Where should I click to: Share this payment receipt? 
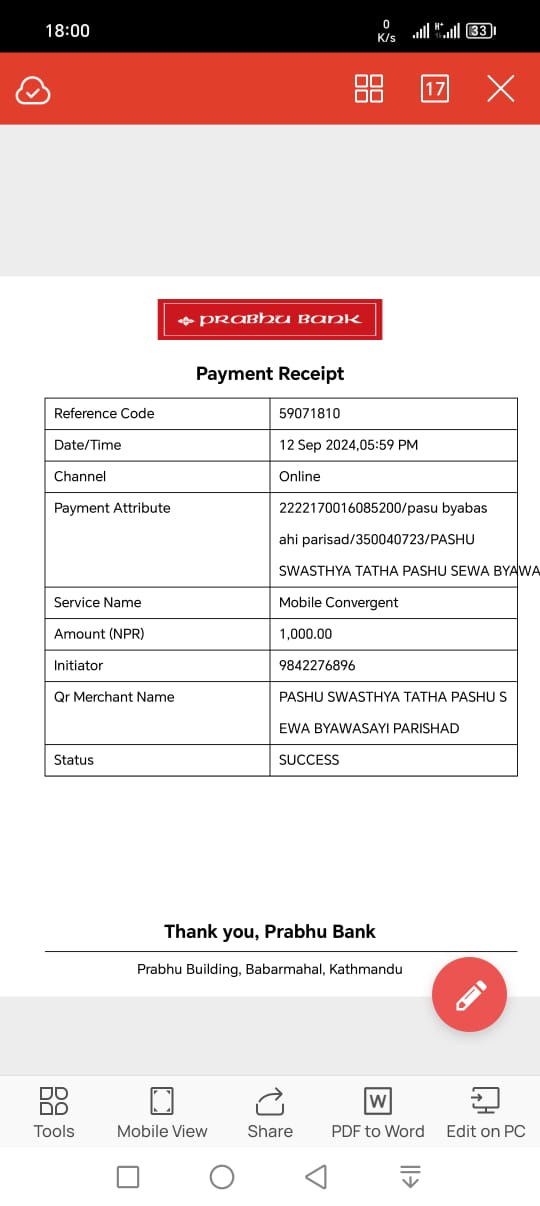click(270, 1113)
